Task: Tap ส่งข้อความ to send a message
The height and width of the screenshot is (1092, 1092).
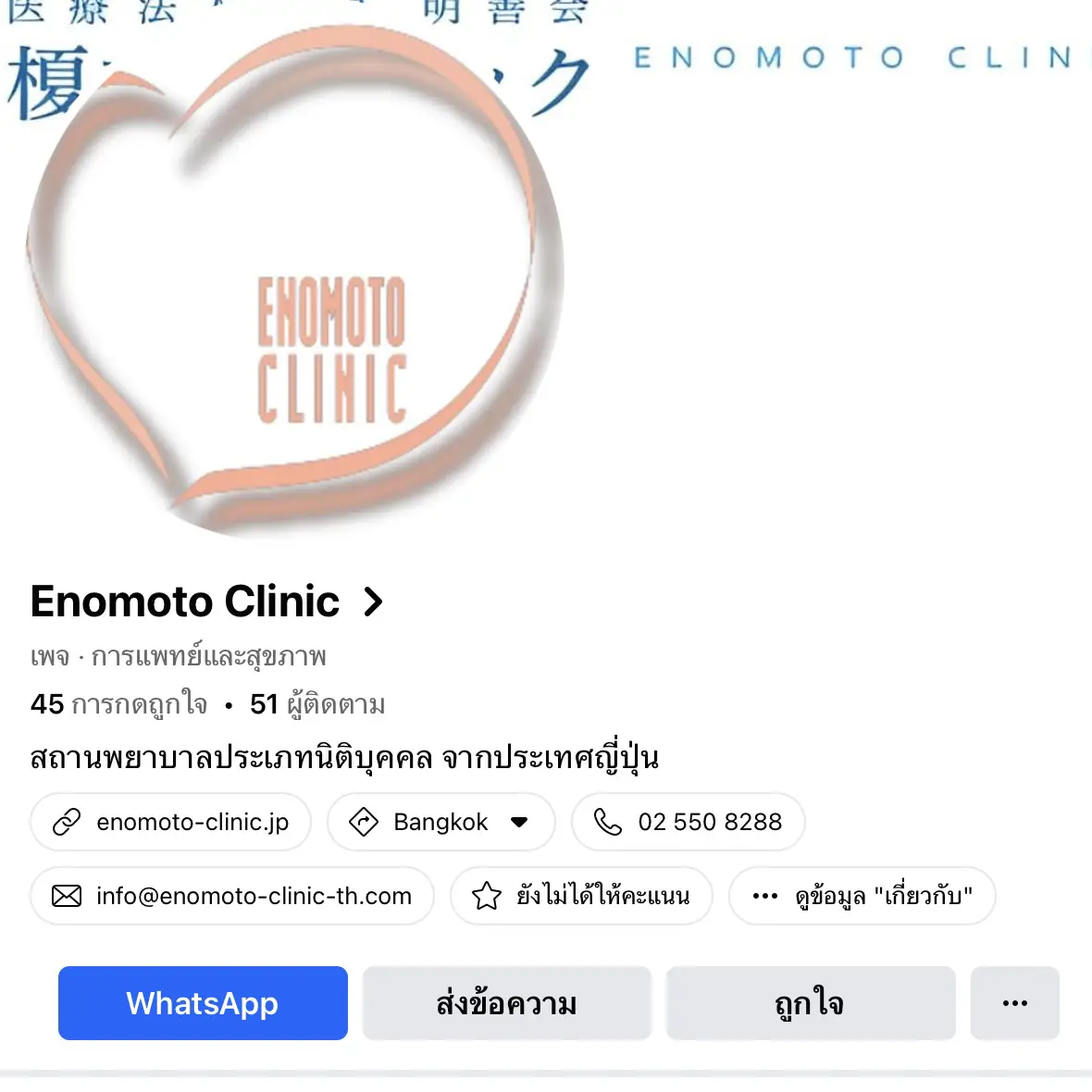Action: click(507, 1003)
